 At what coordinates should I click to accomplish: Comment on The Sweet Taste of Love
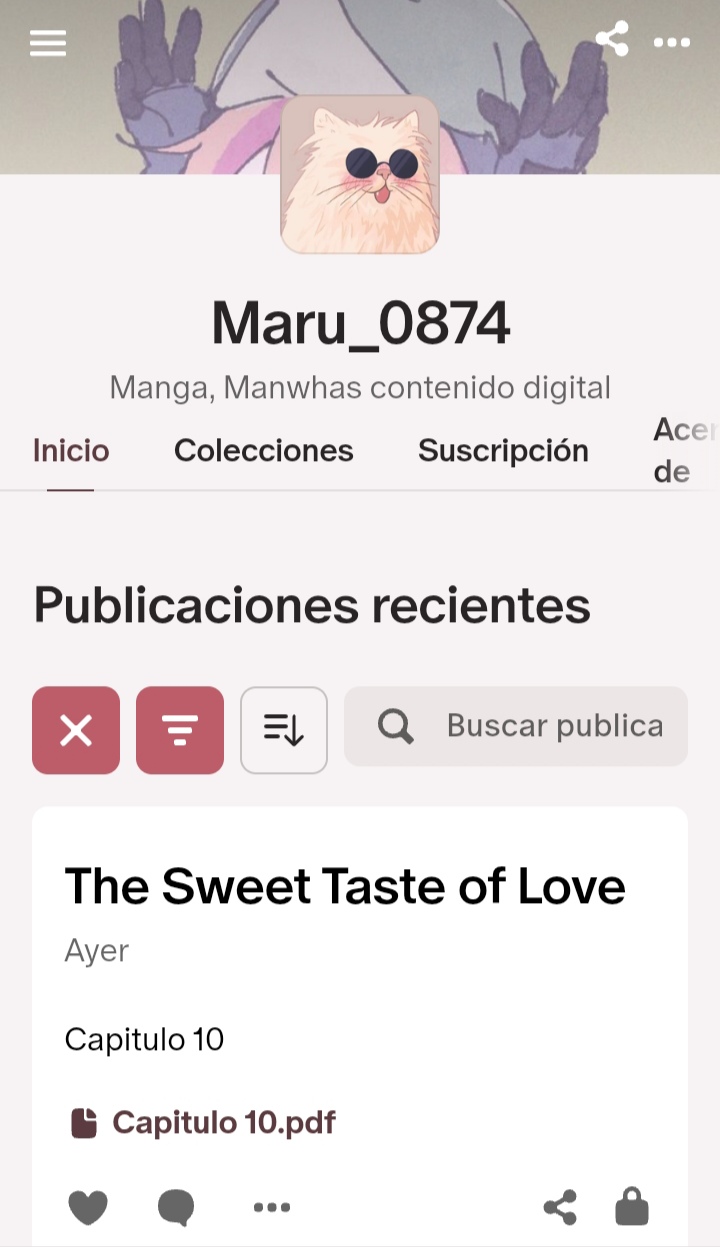point(176,1207)
